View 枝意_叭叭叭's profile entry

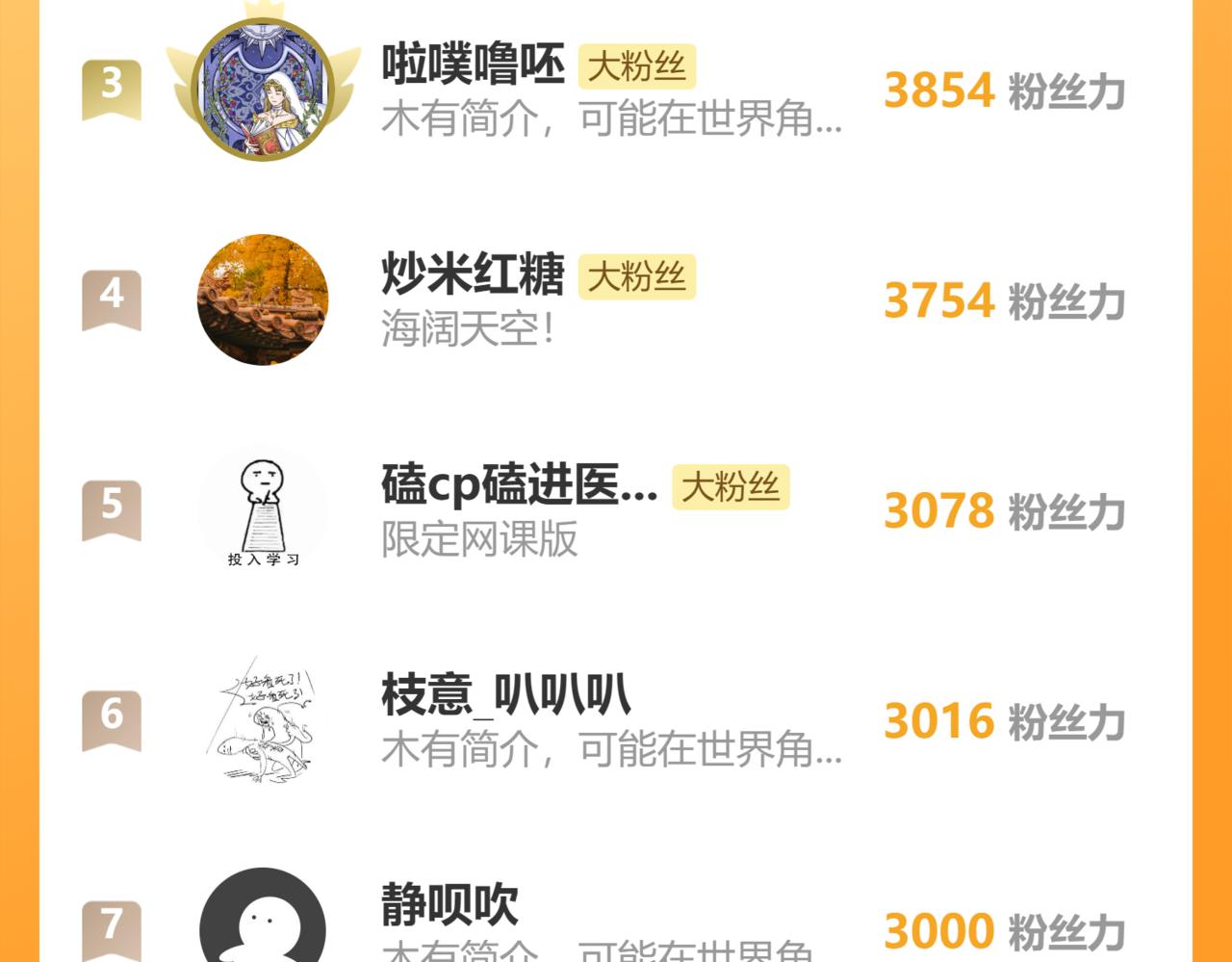(x=616, y=719)
